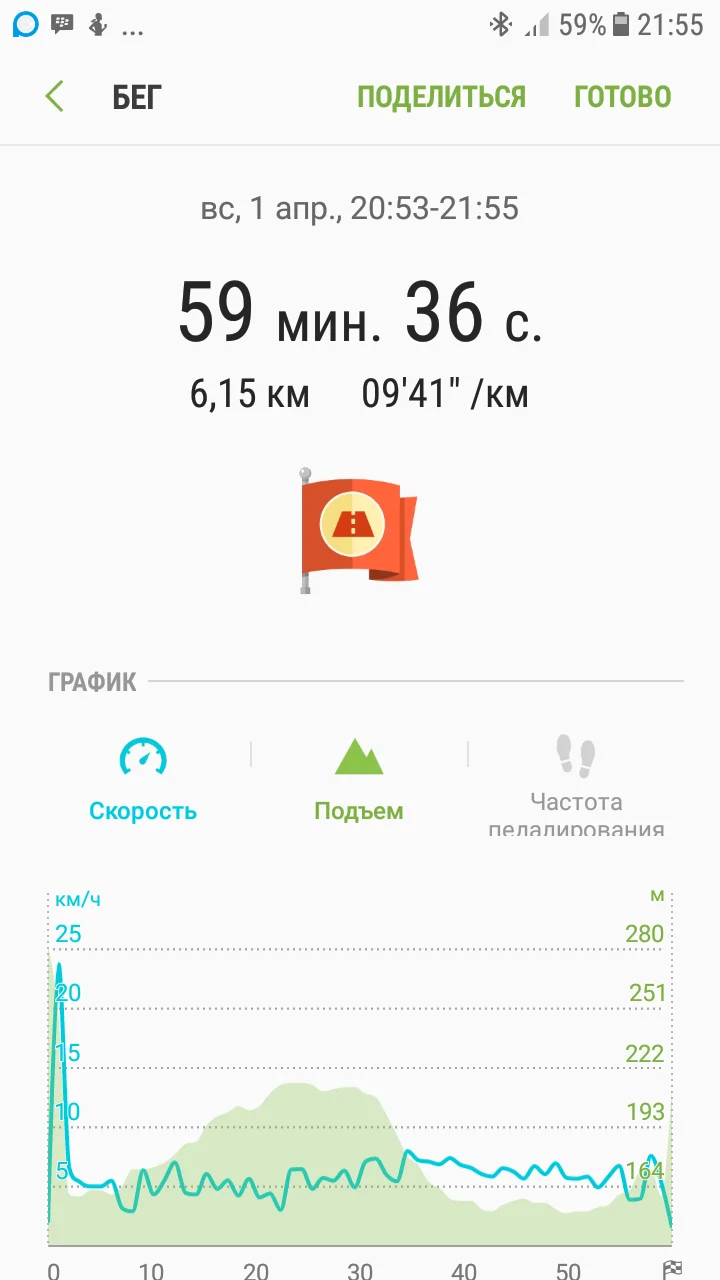
Task: Enable the Частота педалирования graph
Action: point(576,785)
